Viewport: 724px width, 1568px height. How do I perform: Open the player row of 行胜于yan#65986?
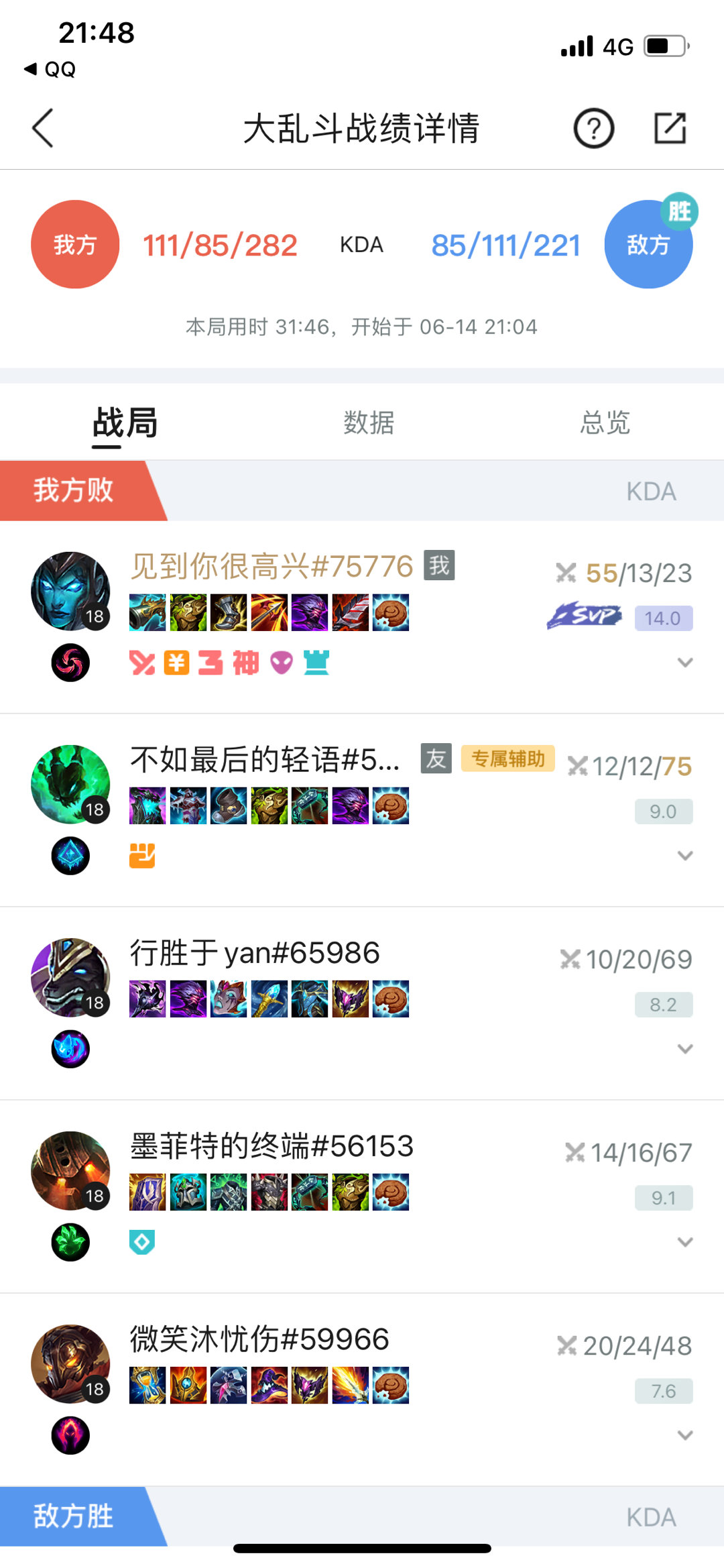pyautogui.click(x=362, y=1003)
